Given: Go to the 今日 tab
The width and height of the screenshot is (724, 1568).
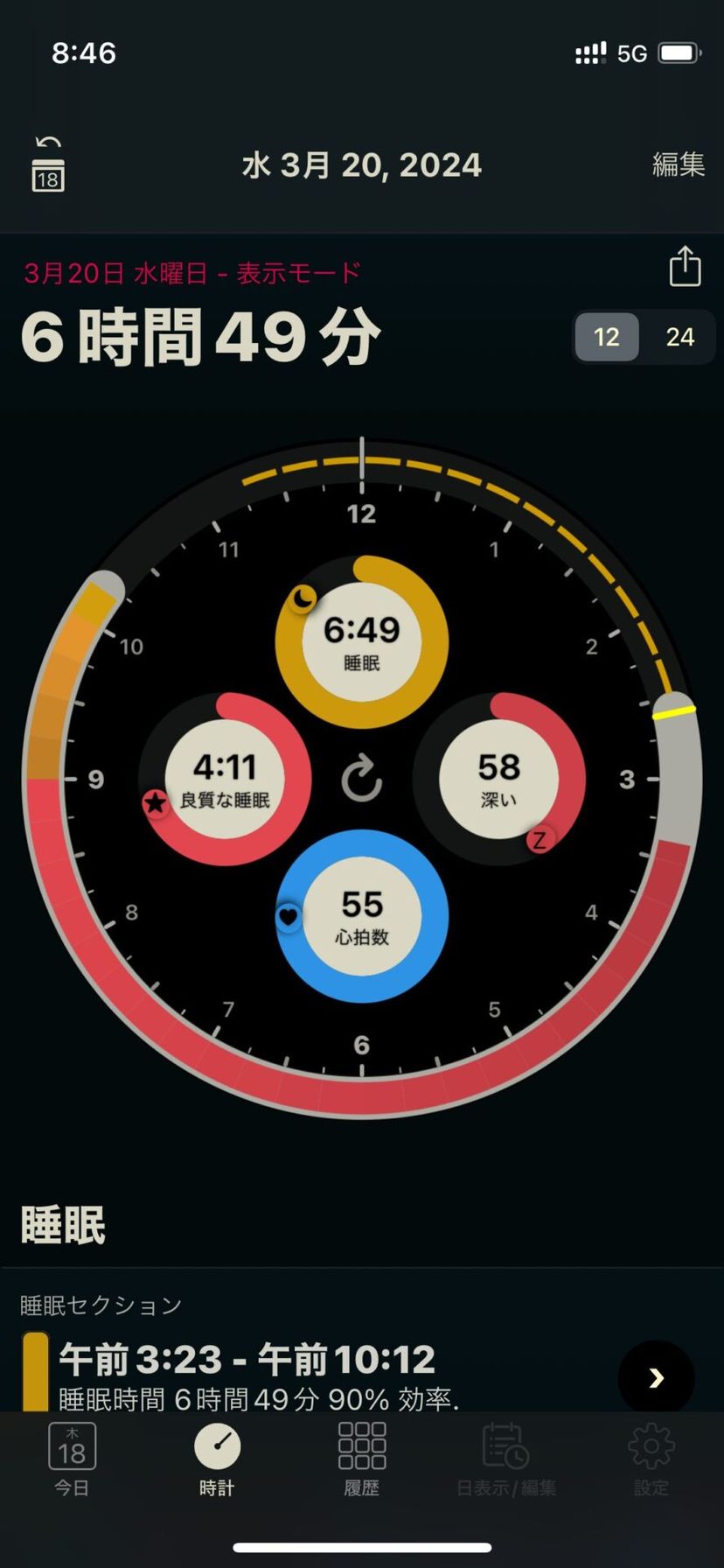Looking at the screenshot, I should tap(72, 1457).
